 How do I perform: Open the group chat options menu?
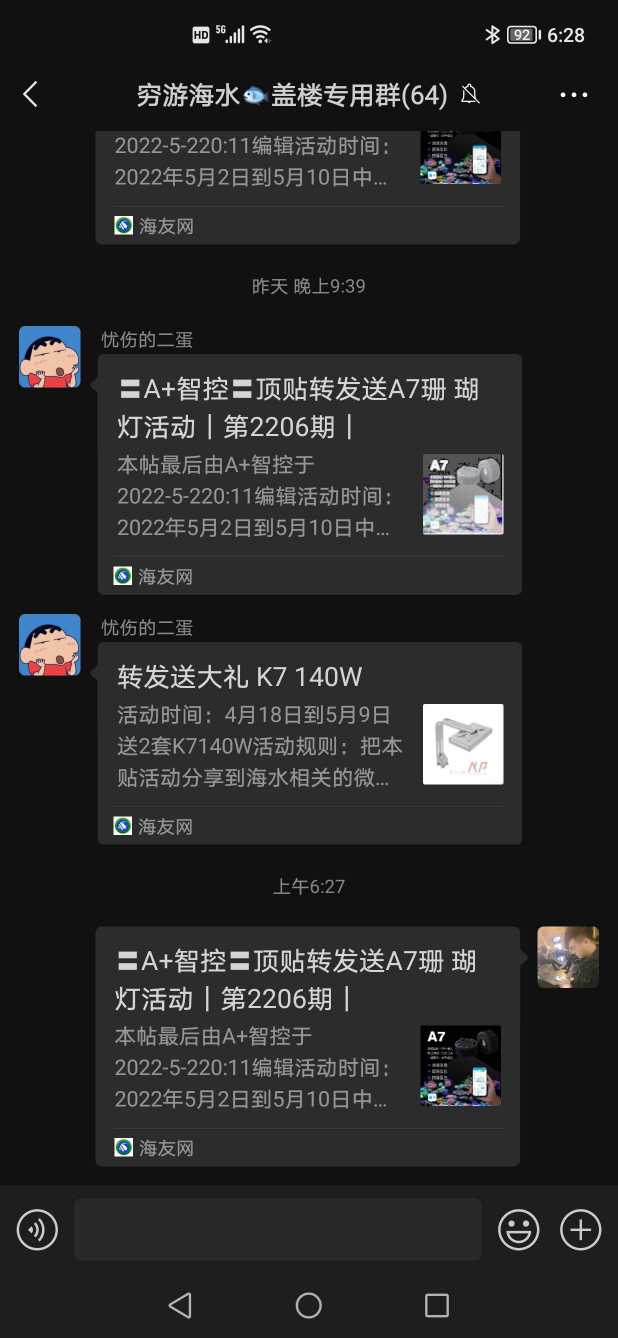(x=574, y=95)
